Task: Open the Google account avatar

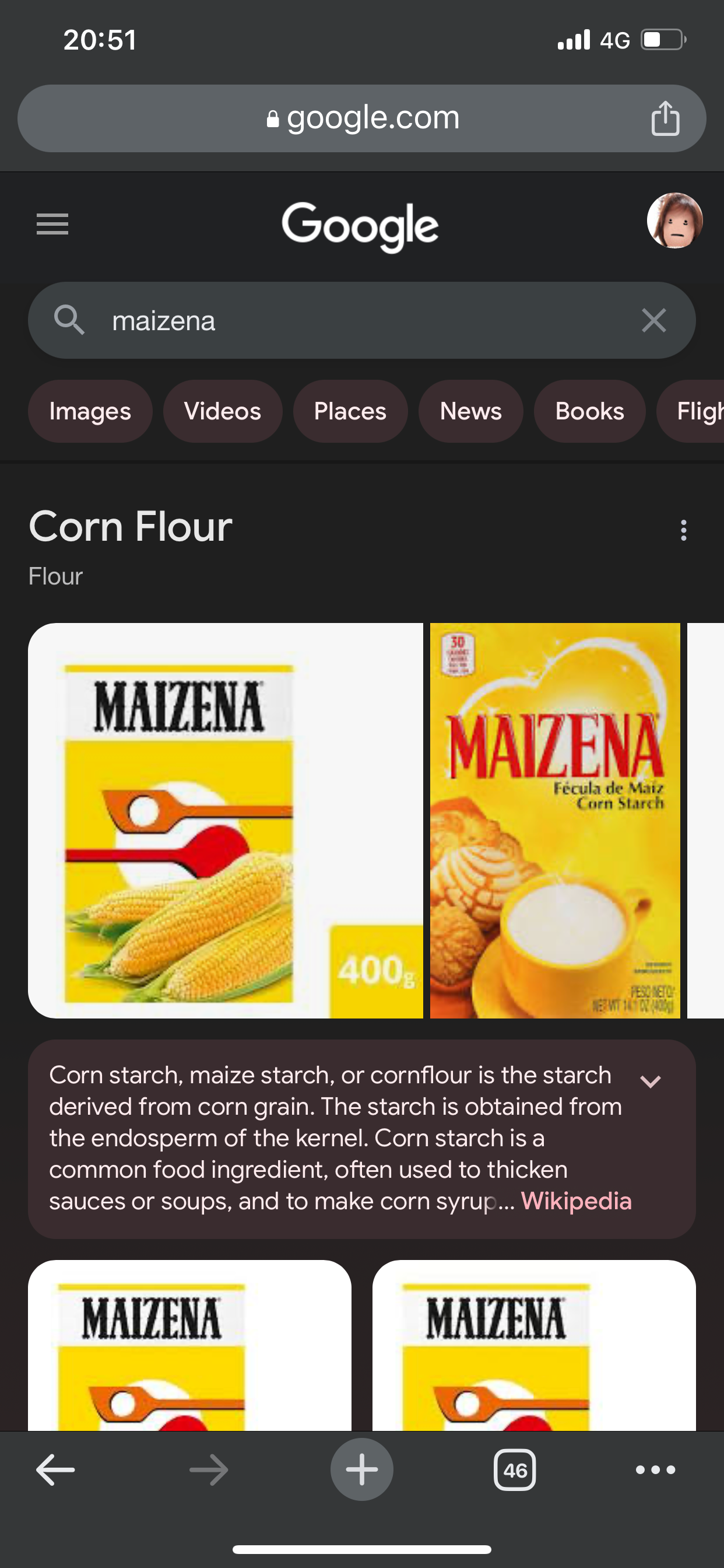Action: pos(674,220)
